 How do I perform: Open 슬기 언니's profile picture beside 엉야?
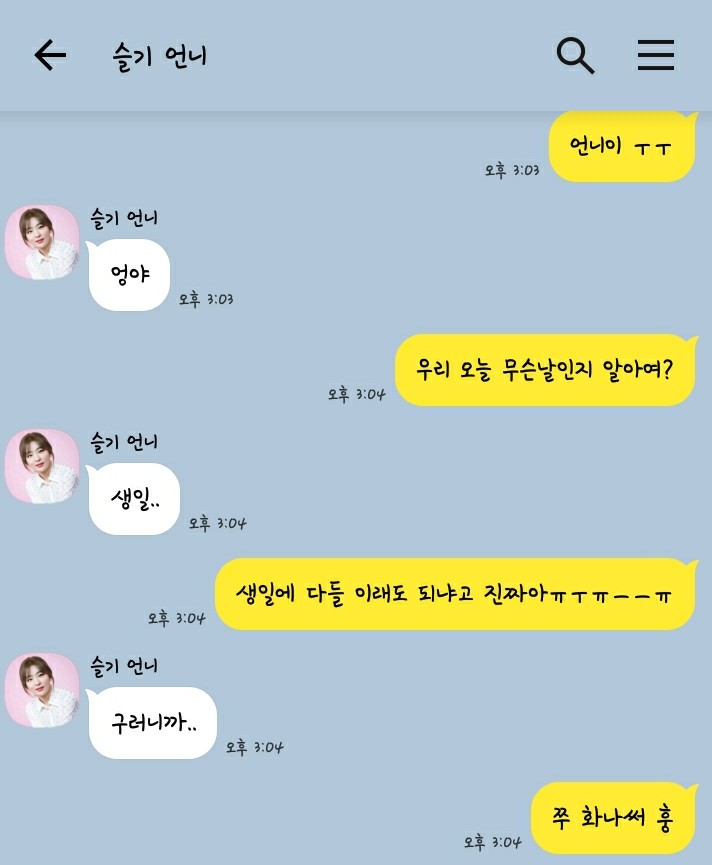pos(42,243)
